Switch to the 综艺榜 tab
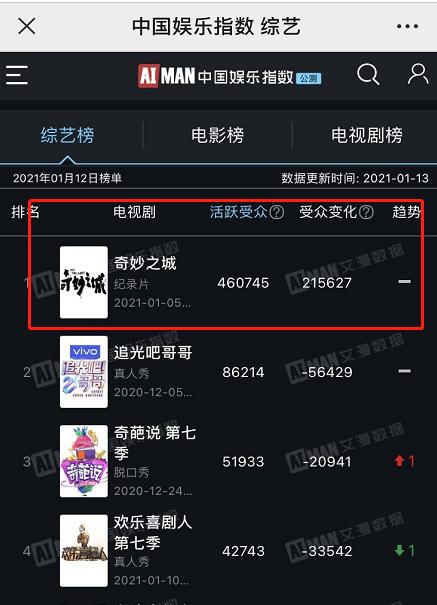This screenshot has width=437, height=605. coord(67,135)
